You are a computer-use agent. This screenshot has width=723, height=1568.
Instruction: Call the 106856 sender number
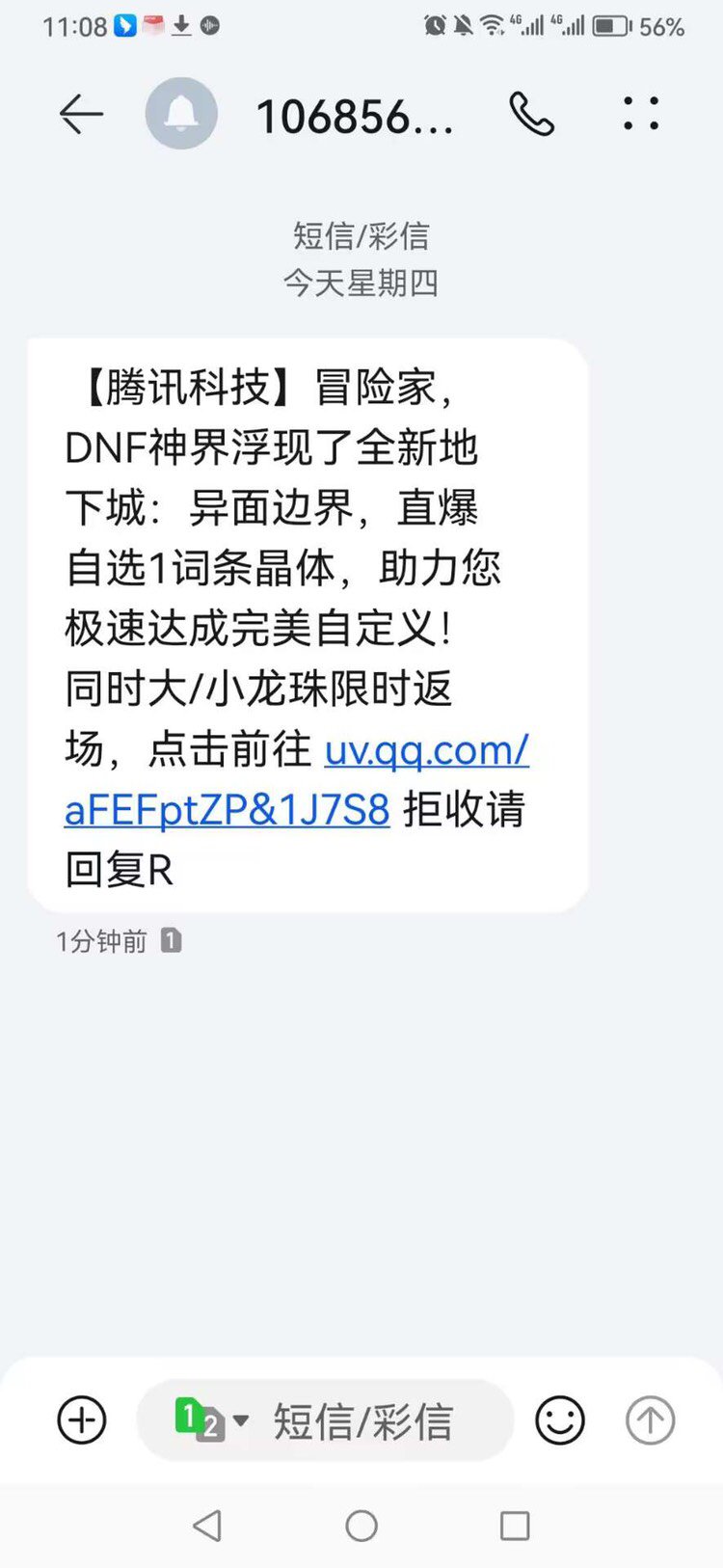coord(532,114)
